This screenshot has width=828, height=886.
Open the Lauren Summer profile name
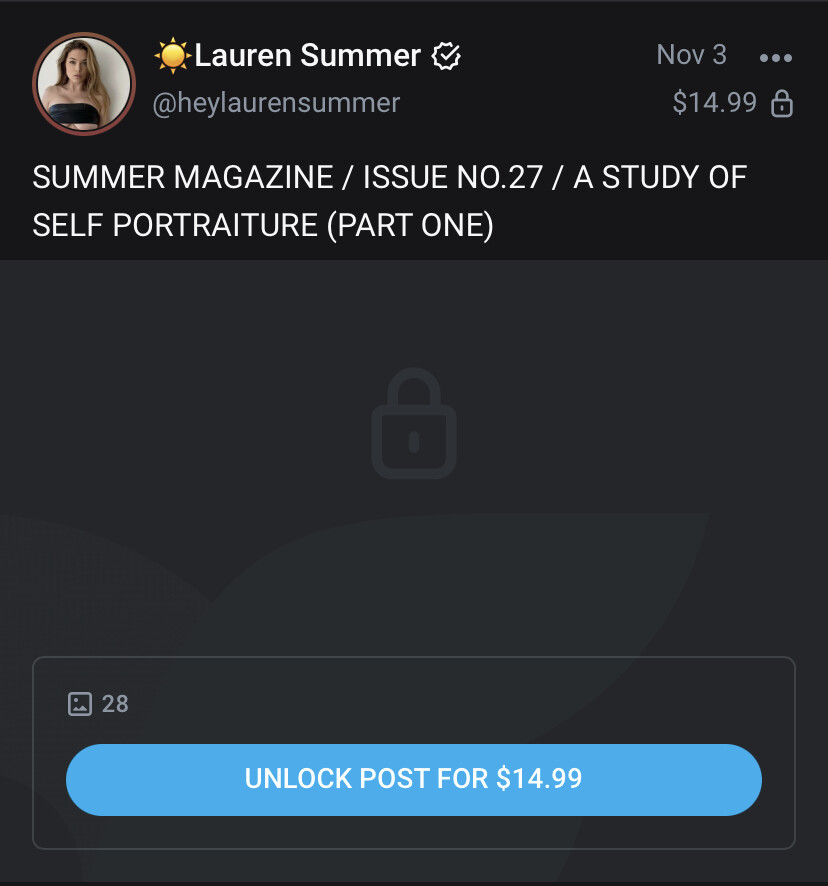point(307,56)
